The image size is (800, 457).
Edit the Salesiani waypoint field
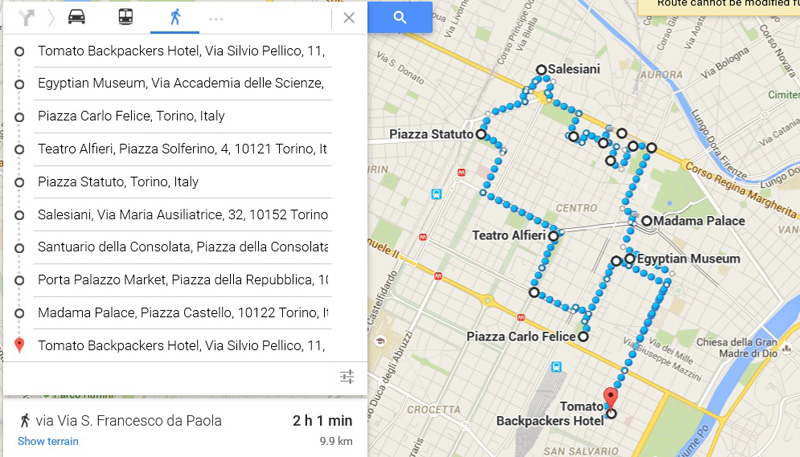tap(182, 215)
